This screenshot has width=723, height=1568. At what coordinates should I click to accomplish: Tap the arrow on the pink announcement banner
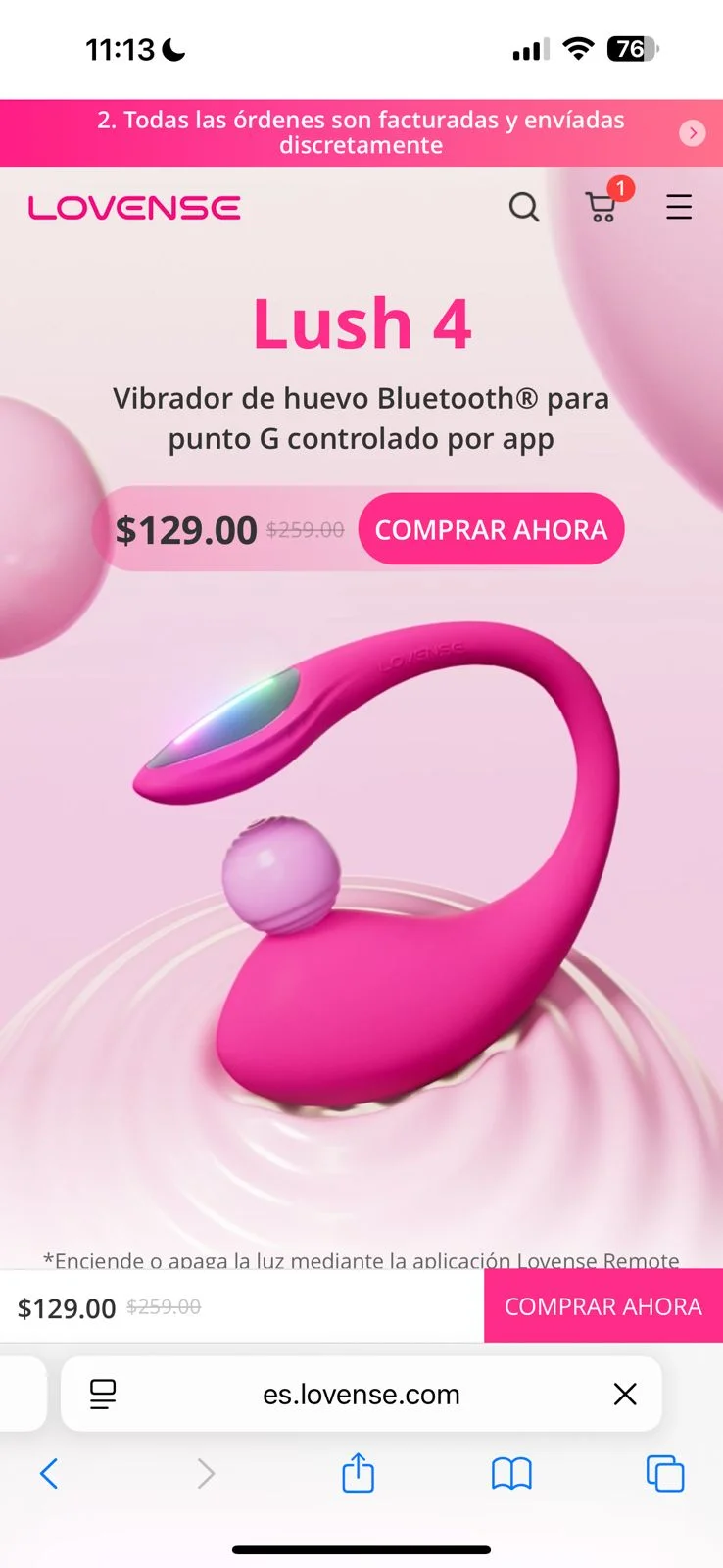pyautogui.click(x=692, y=132)
